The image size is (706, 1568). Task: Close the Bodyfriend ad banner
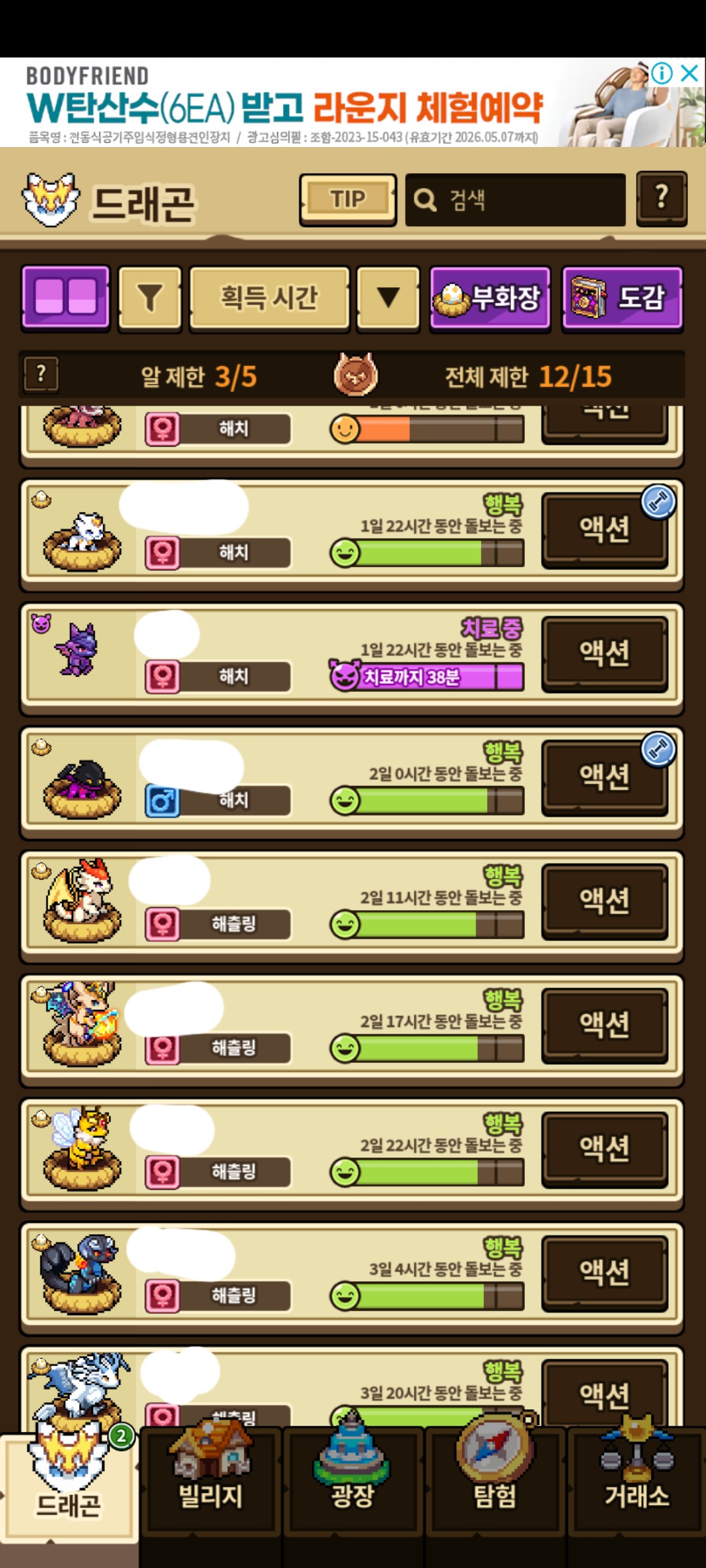(690, 73)
